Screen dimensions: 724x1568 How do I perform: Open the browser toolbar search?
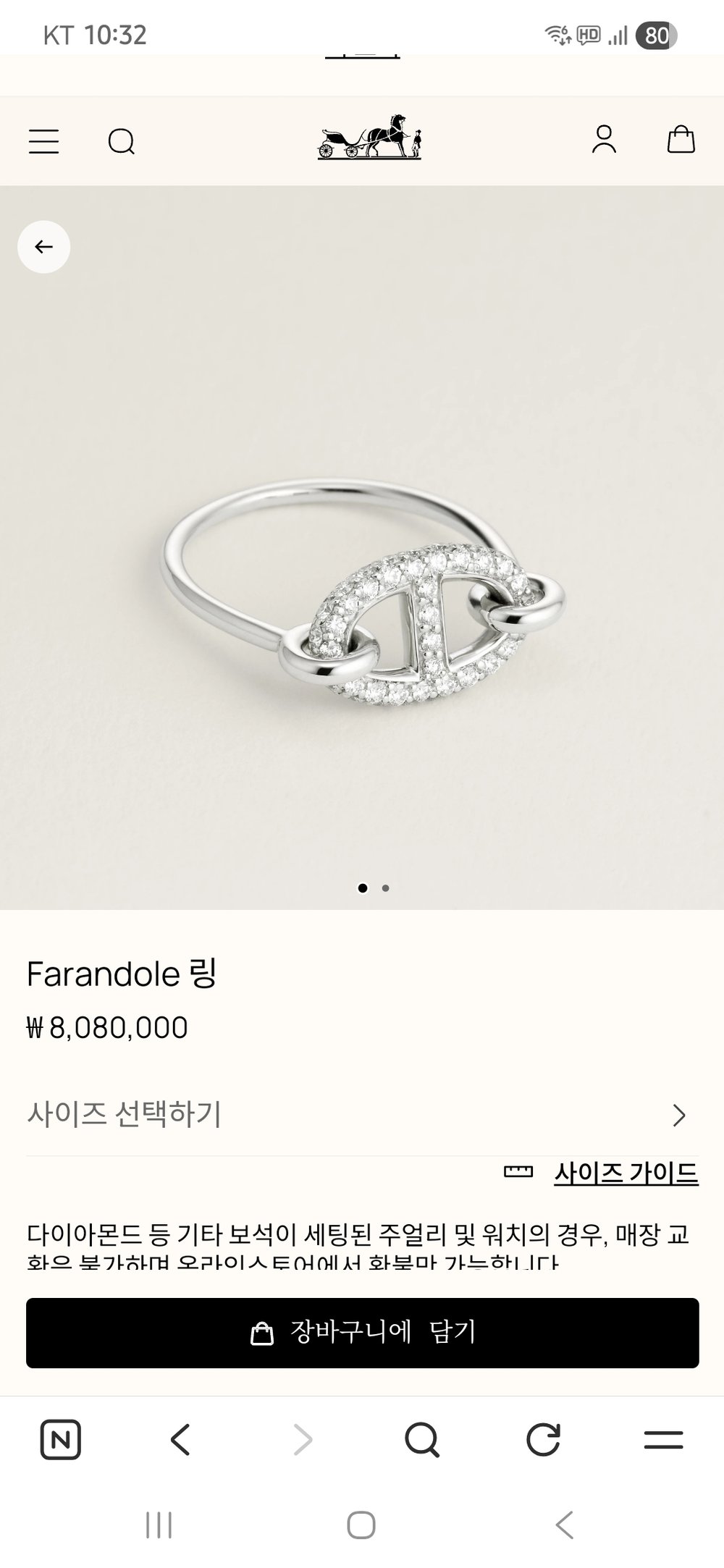[x=422, y=1439]
